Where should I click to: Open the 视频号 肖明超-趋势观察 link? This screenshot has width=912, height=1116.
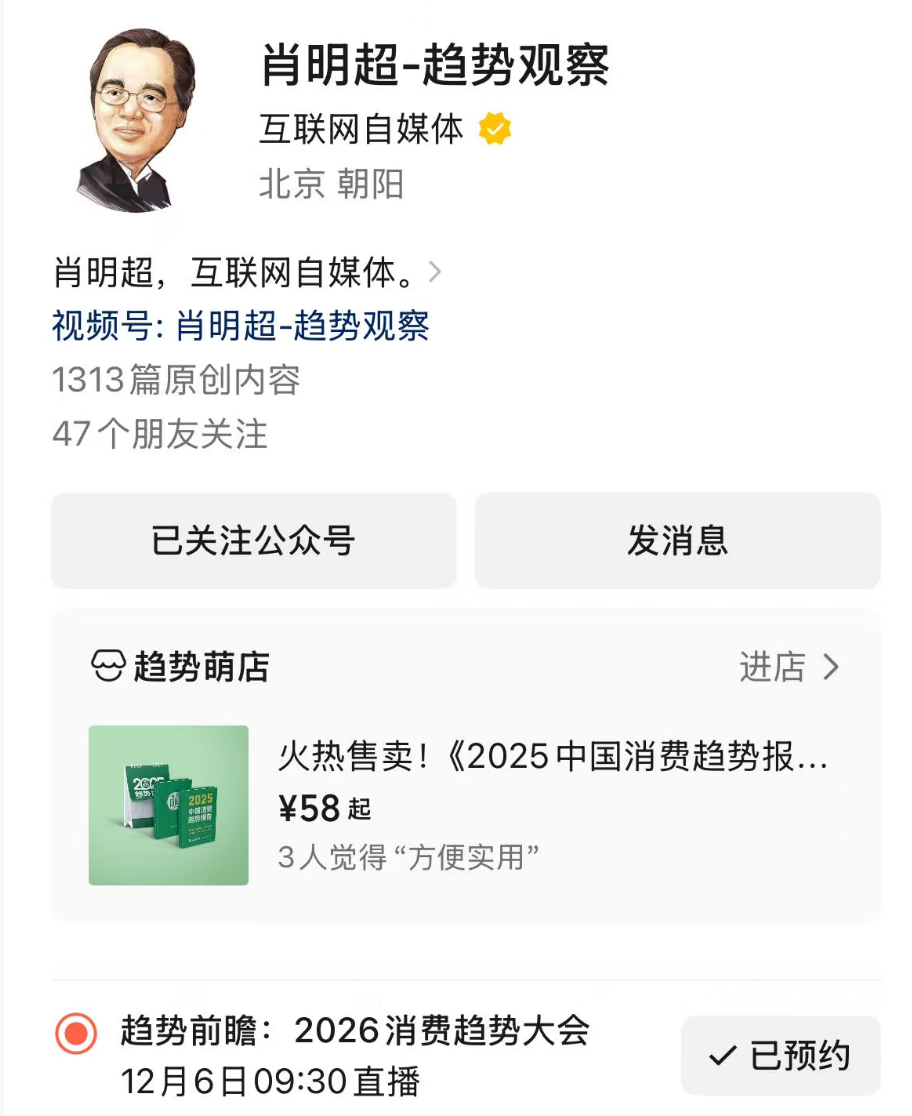(x=241, y=326)
